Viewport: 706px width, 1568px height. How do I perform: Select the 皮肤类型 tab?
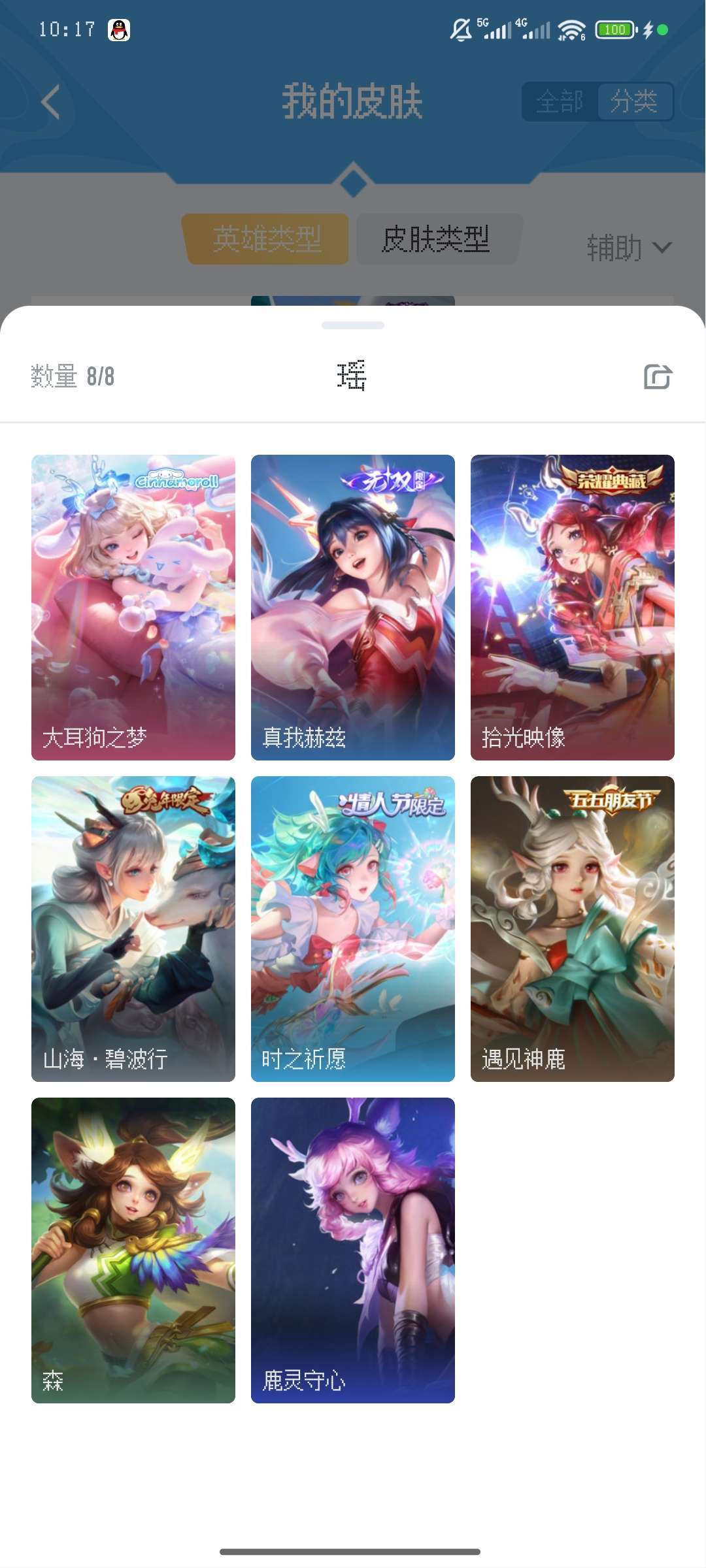[437, 238]
